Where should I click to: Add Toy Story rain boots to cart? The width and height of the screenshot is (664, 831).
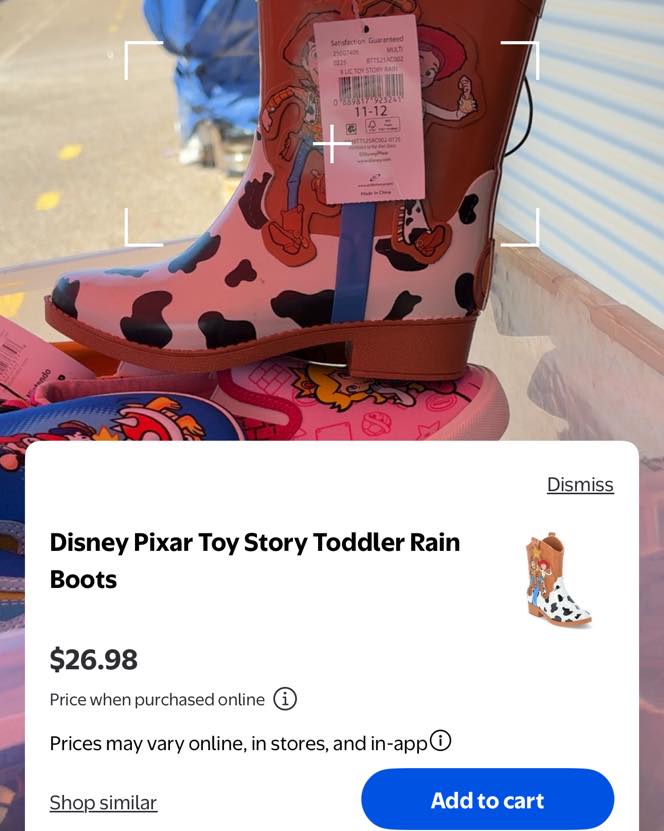487,800
